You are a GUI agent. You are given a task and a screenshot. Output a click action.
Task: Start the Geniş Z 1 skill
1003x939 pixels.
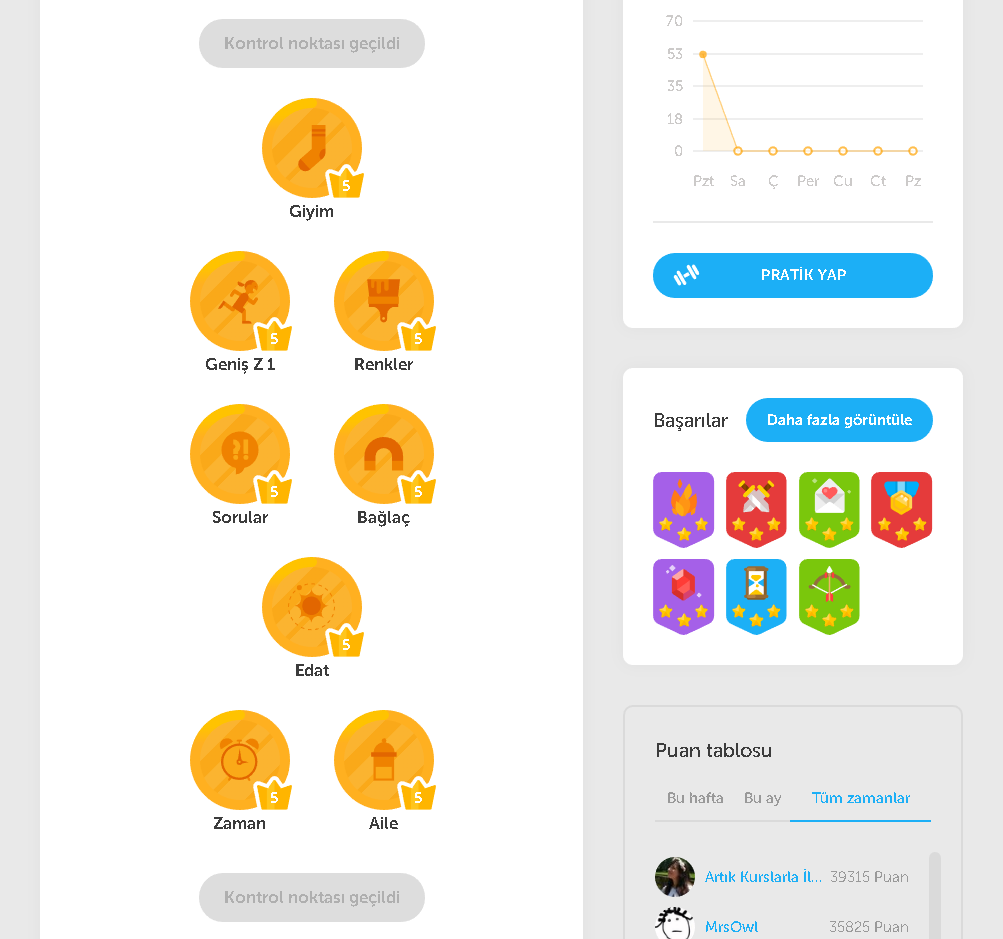(240, 301)
